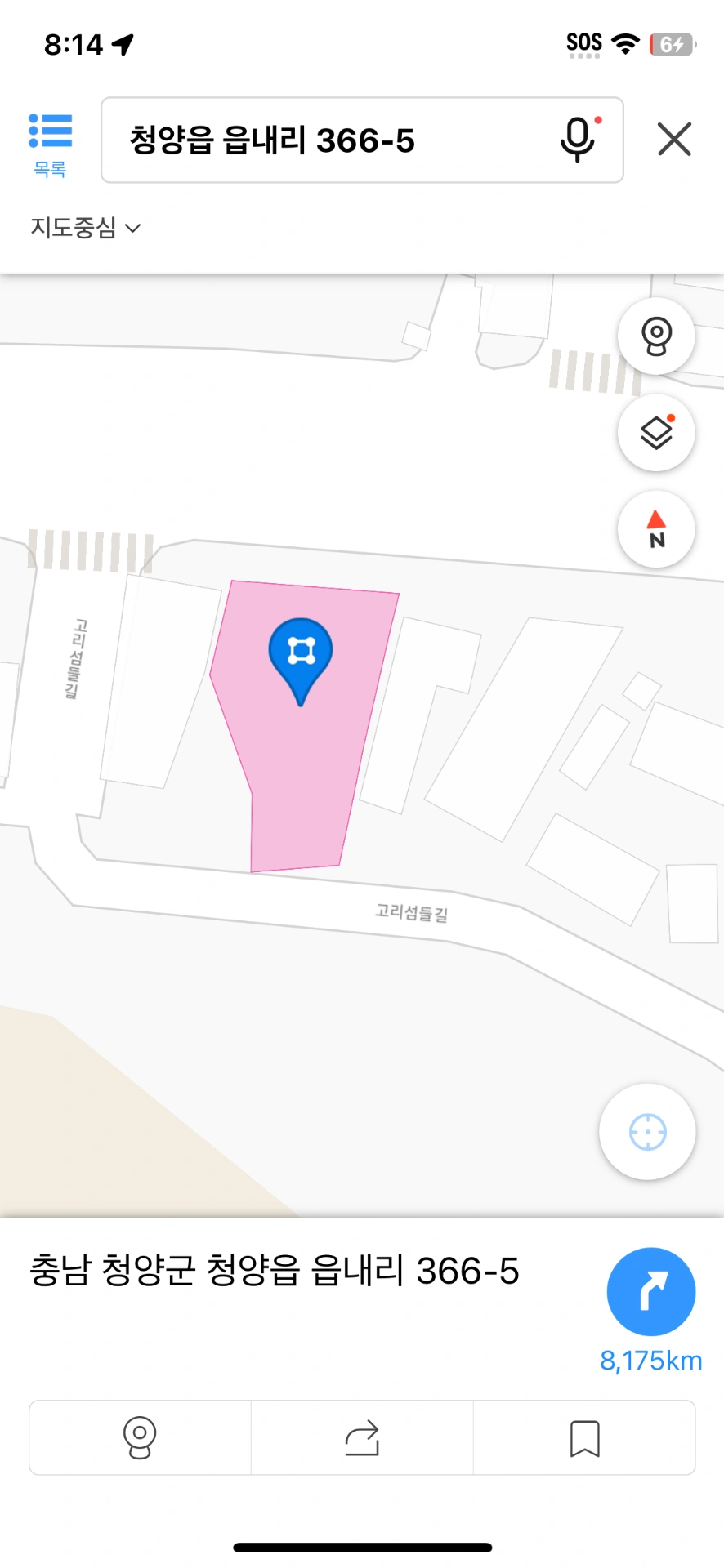Reset map orientation with the N compass
The height and width of the screenshot is (1568, 724).
click(656, 529)
